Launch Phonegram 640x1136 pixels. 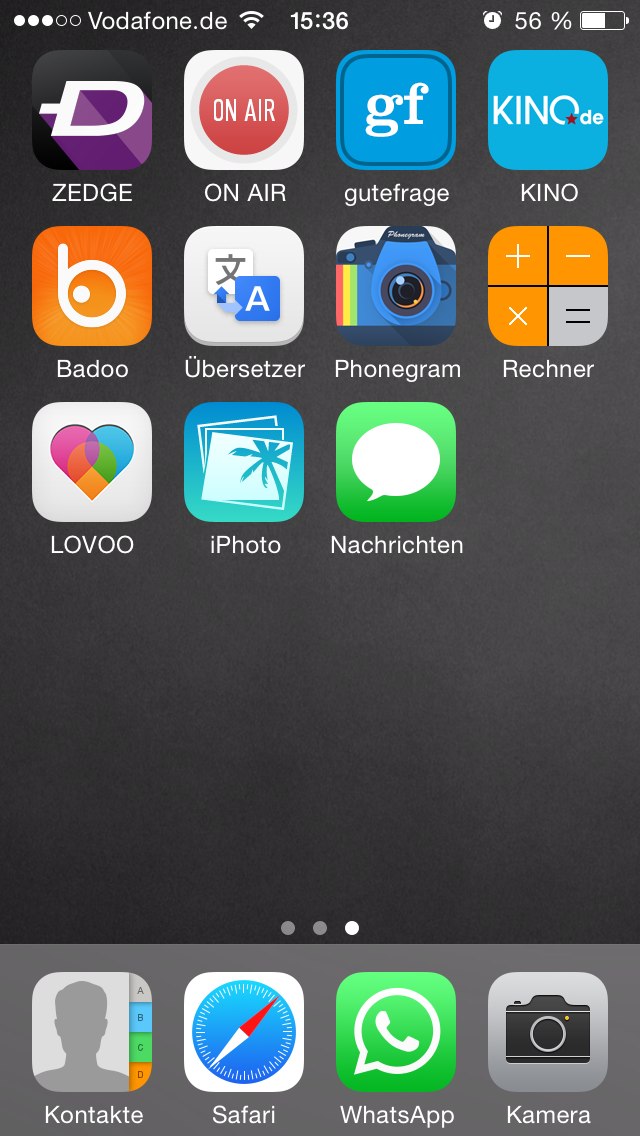(x=396, y=286)
